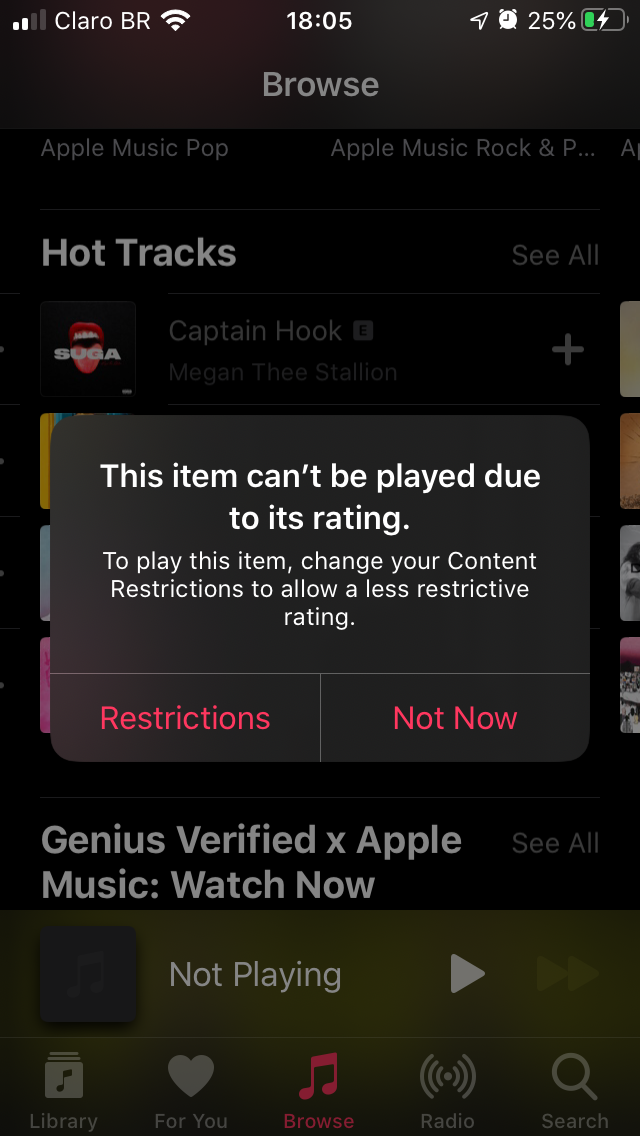
Task: Dismiss the alert with Not Now
Action: pyautogui.click(x=455, y=718)
